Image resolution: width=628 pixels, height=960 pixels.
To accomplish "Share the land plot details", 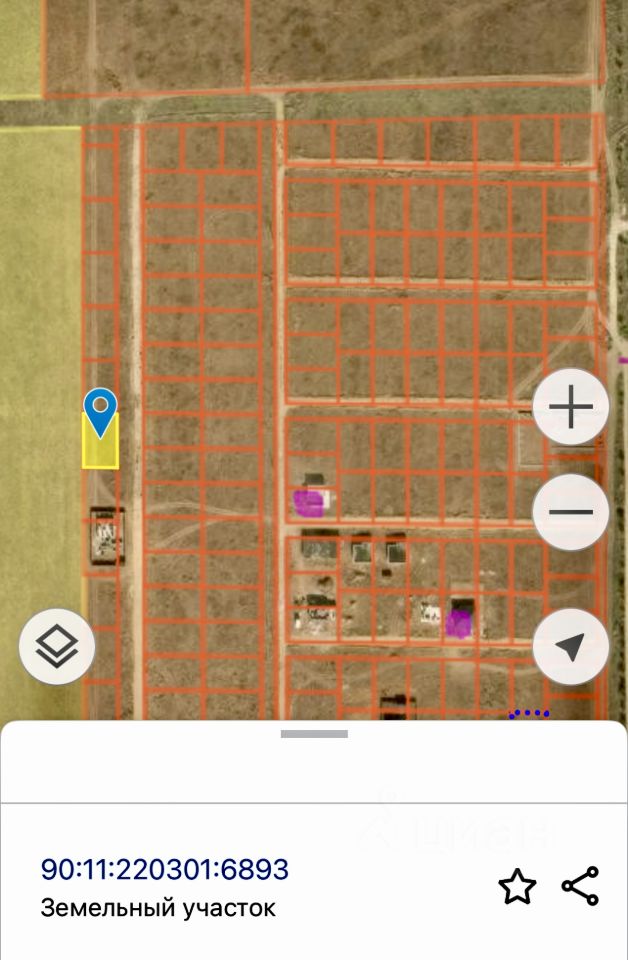I will pyautogui.click(x=580, y=887).
